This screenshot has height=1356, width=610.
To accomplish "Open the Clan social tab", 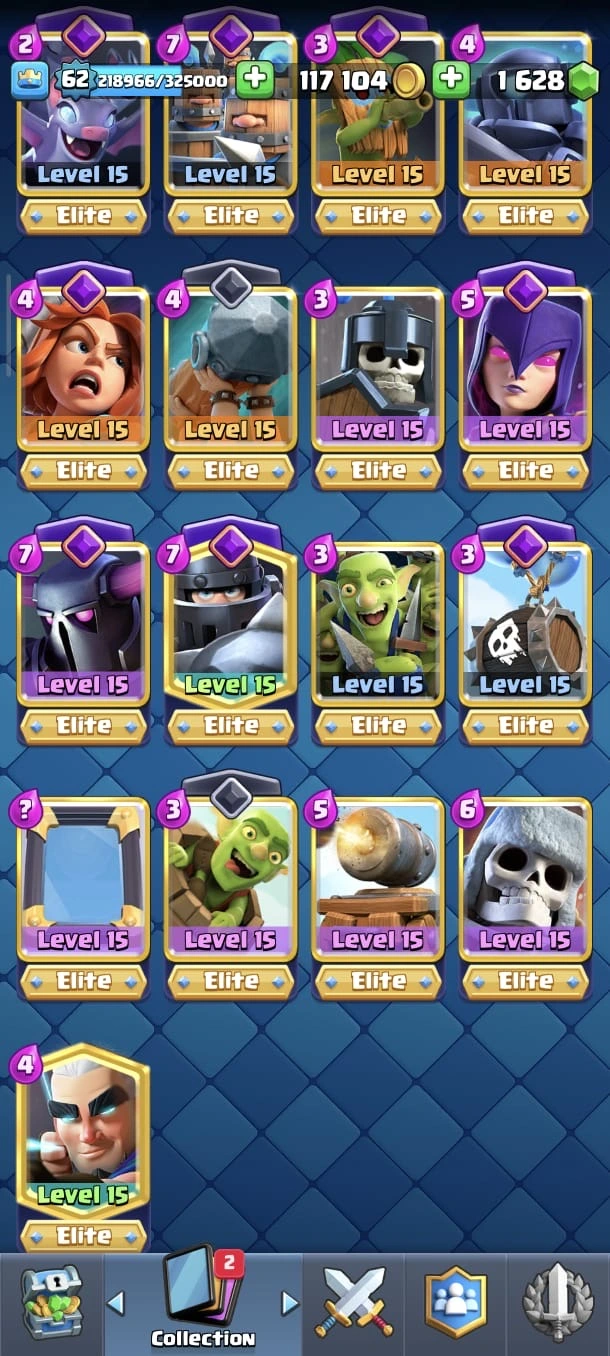I will 455,1303.
